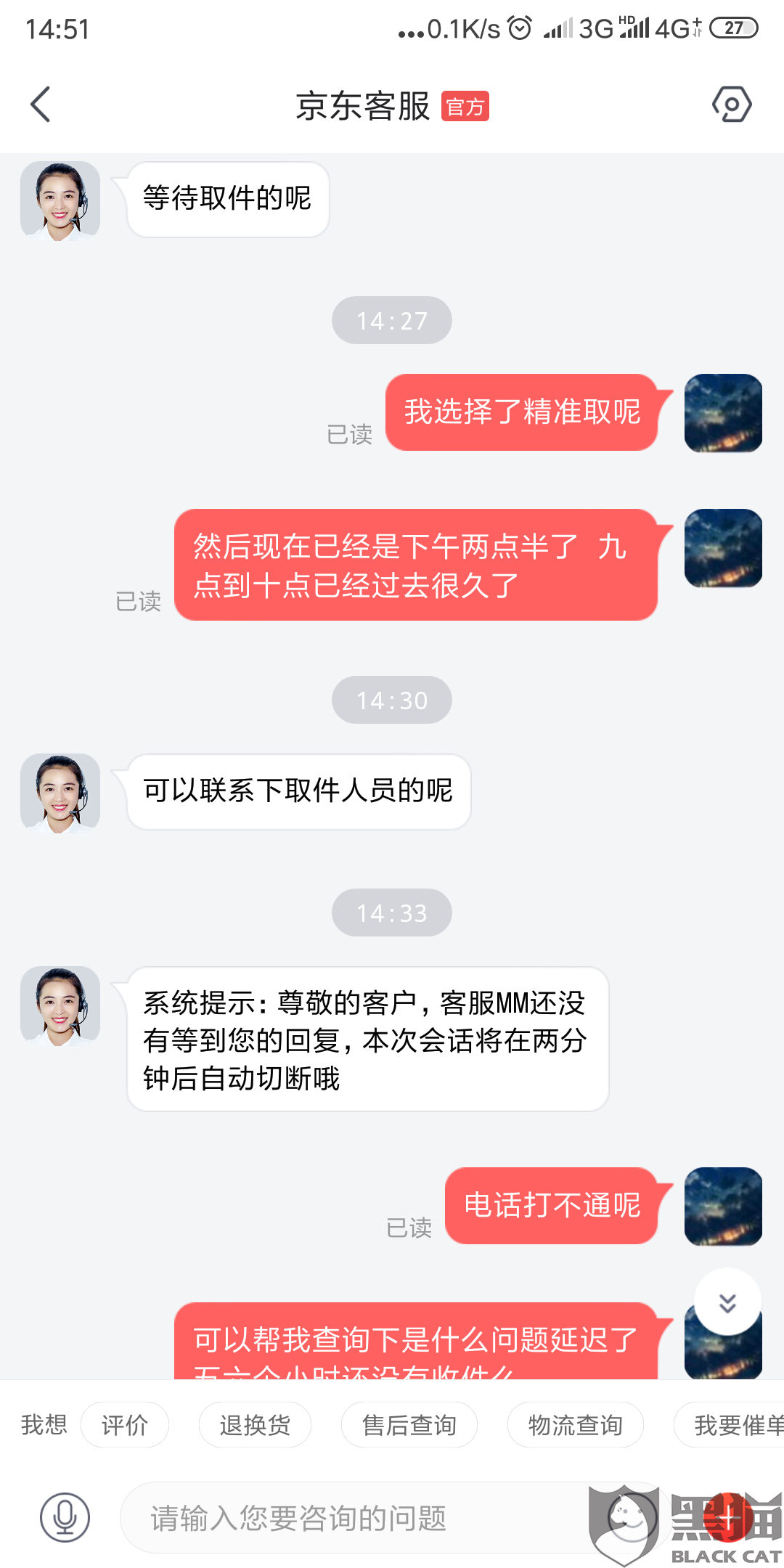
Task: Go back from the 京东客服 chat
Action: (x=41, y=105)
